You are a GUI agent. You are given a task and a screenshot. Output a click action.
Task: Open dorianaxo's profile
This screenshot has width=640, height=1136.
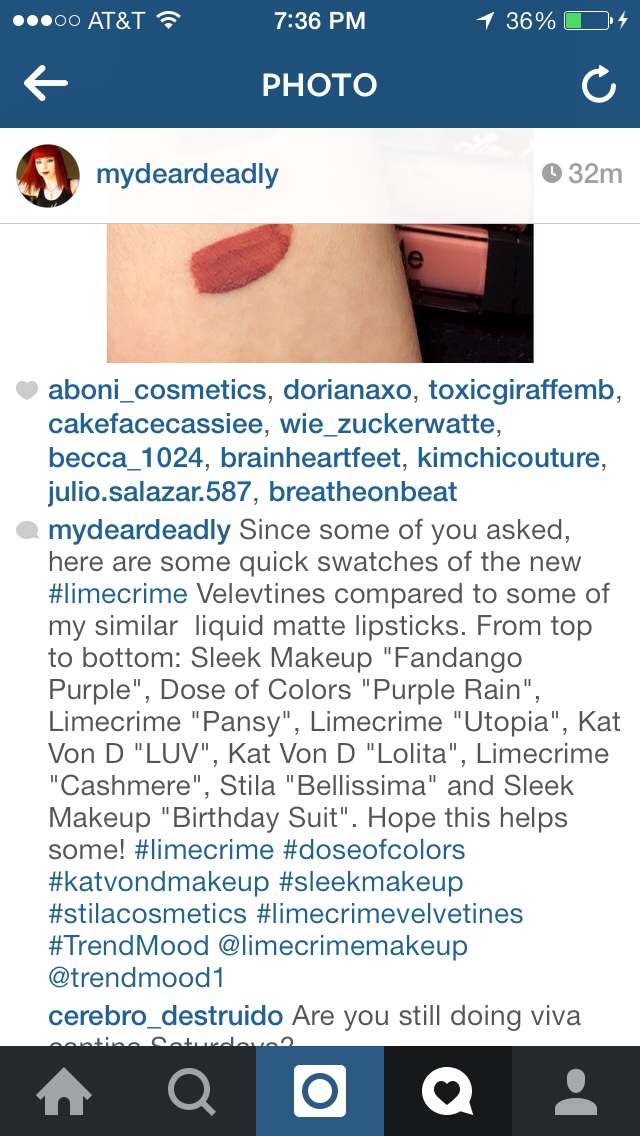pyautogui.click(x=346, y=390)
